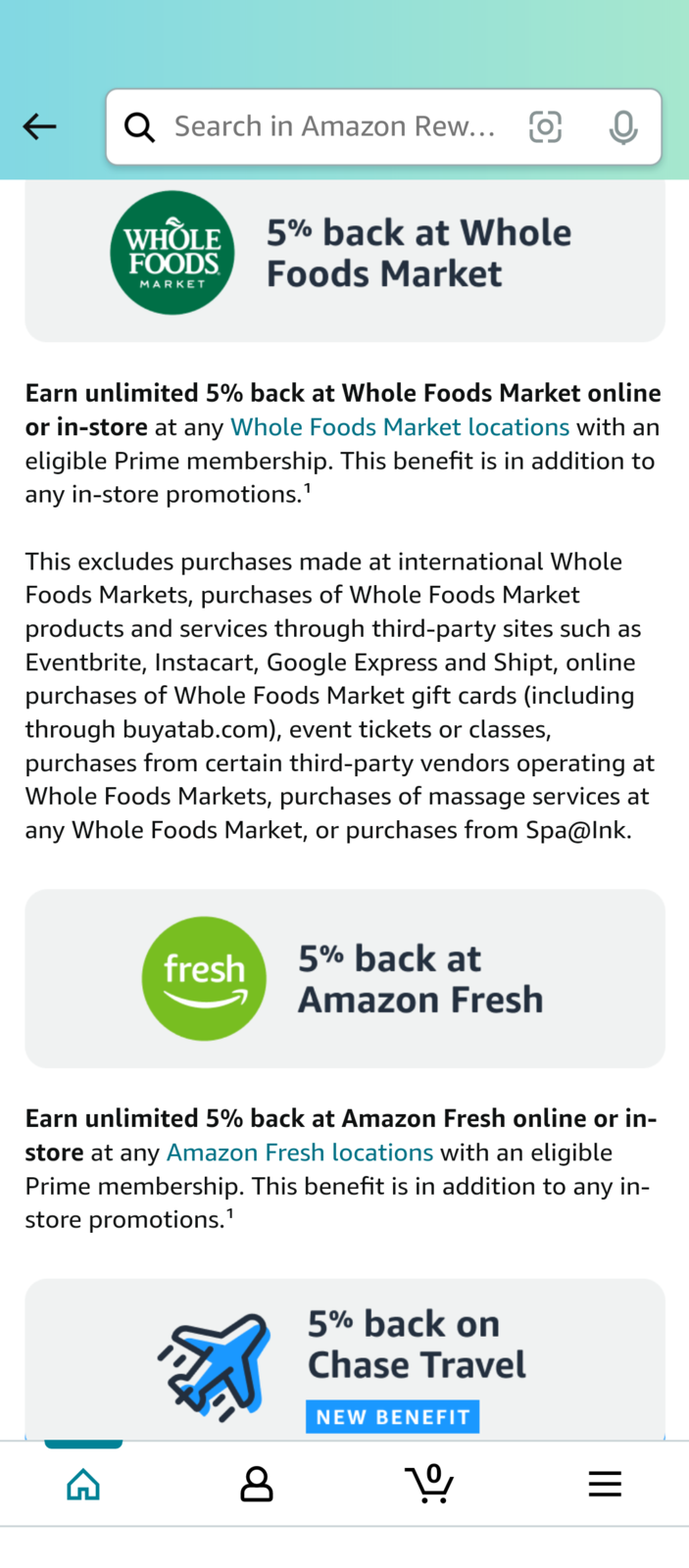View the shopping cart
Viewport: 689px width, 1568px height.
429,1483
